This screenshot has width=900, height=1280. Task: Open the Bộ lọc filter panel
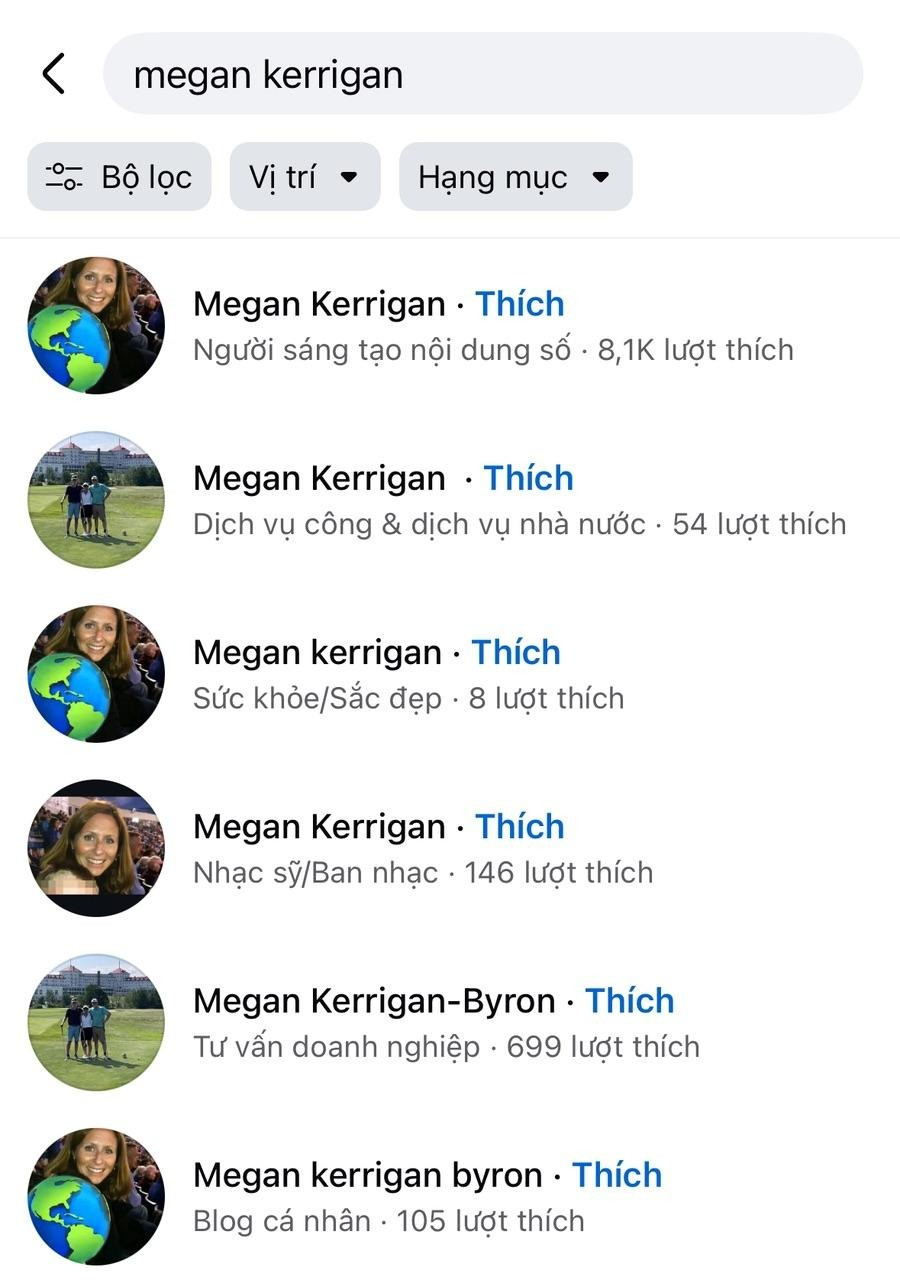[118, 176]
